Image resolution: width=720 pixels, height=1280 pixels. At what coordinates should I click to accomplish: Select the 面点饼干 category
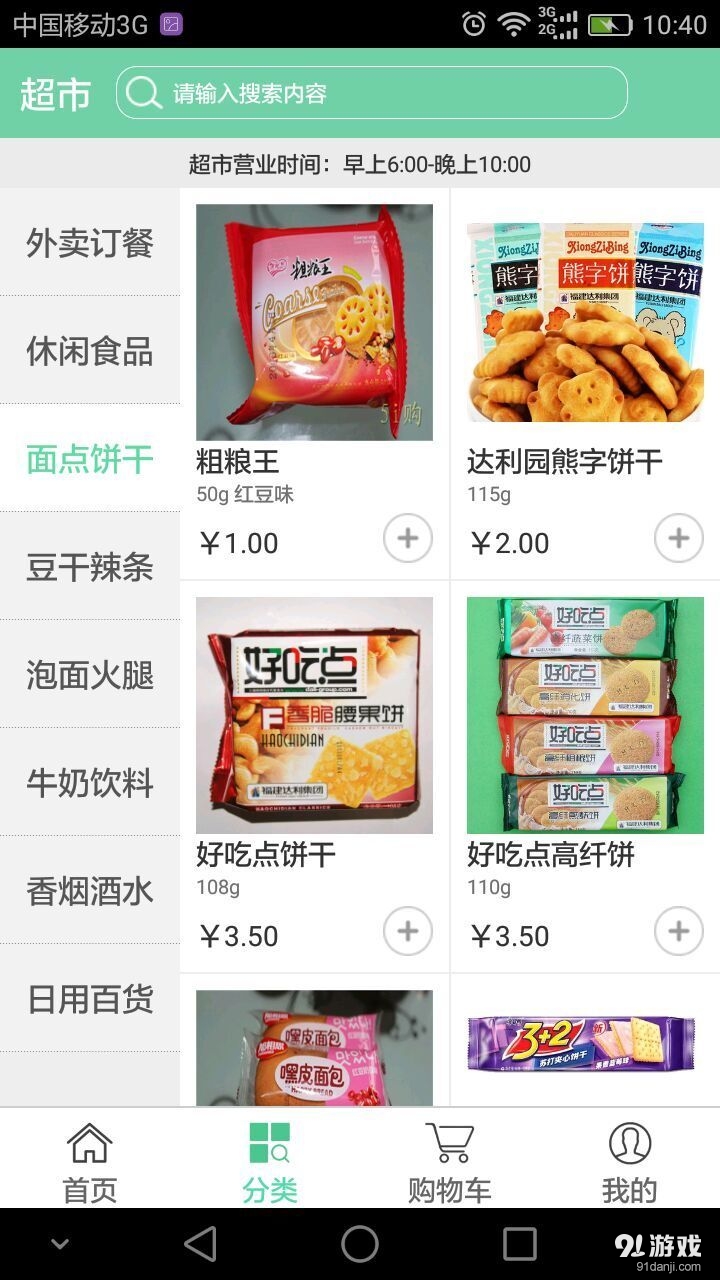point(88,460)
